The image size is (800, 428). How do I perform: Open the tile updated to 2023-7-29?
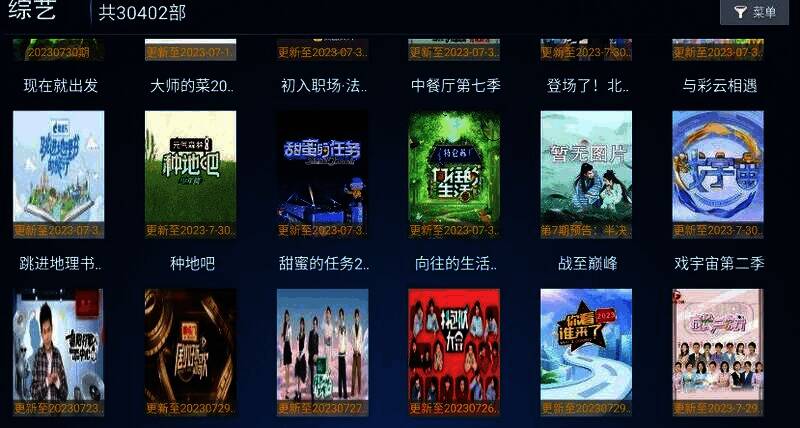point(718,351)
